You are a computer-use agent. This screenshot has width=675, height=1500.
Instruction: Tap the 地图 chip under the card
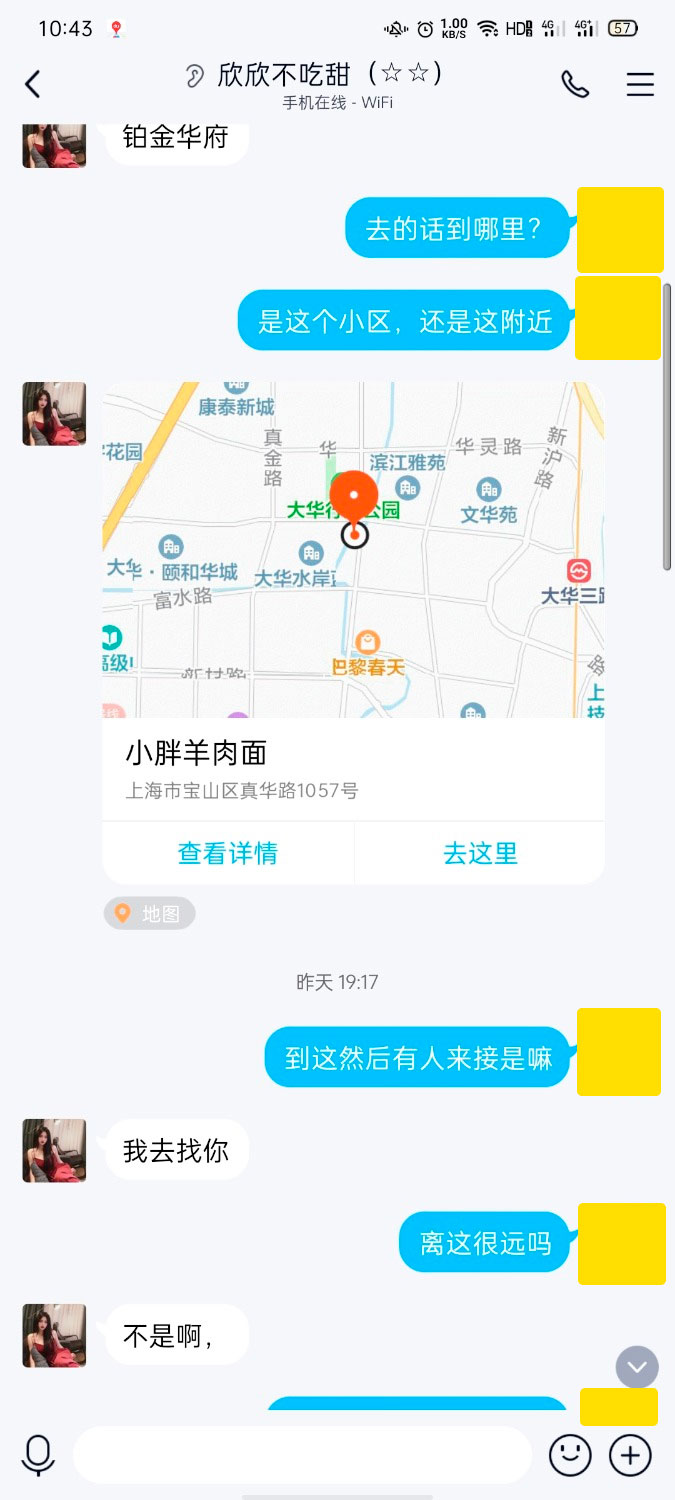[x=149, y=913]
